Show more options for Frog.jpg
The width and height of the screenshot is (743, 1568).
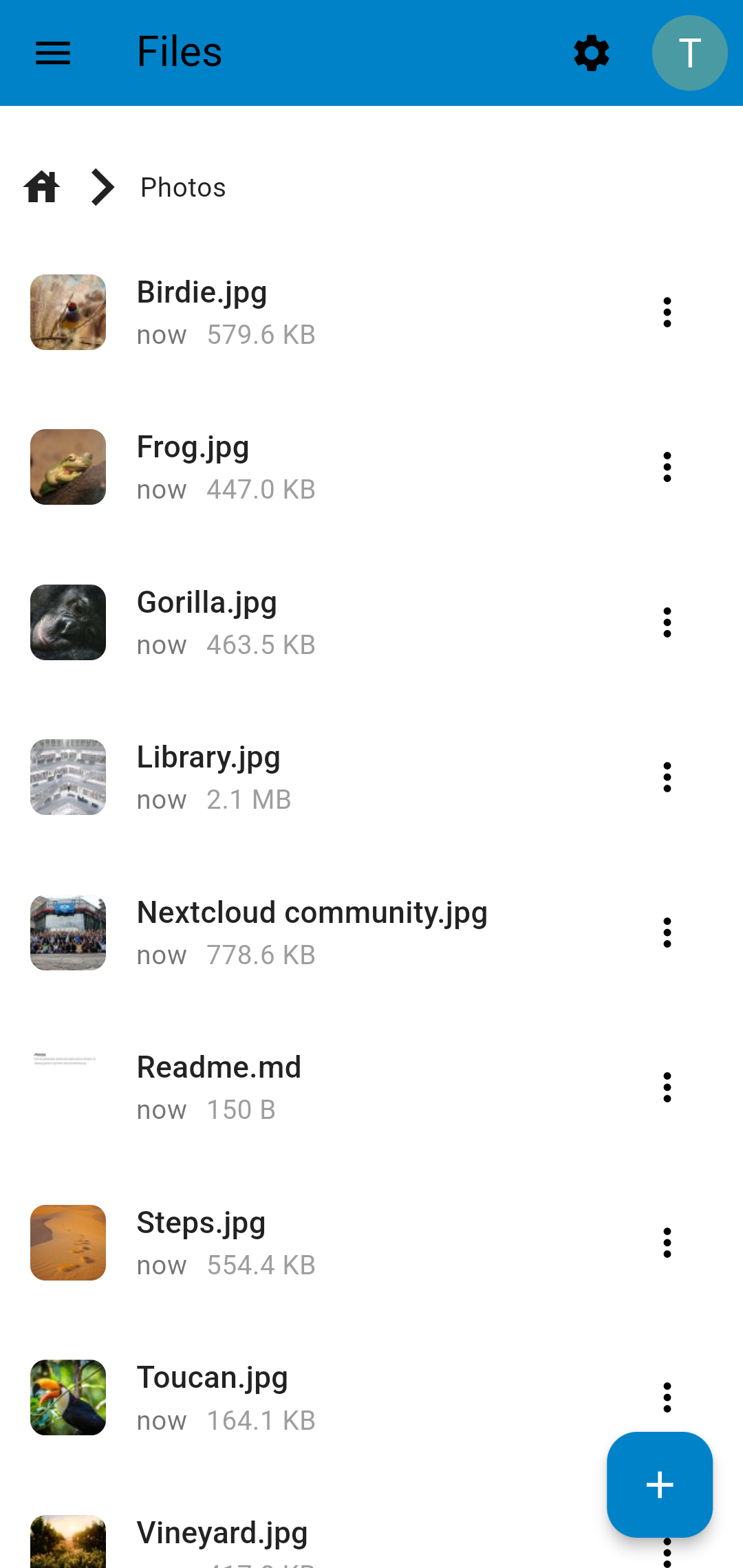(x=667, y=467)
